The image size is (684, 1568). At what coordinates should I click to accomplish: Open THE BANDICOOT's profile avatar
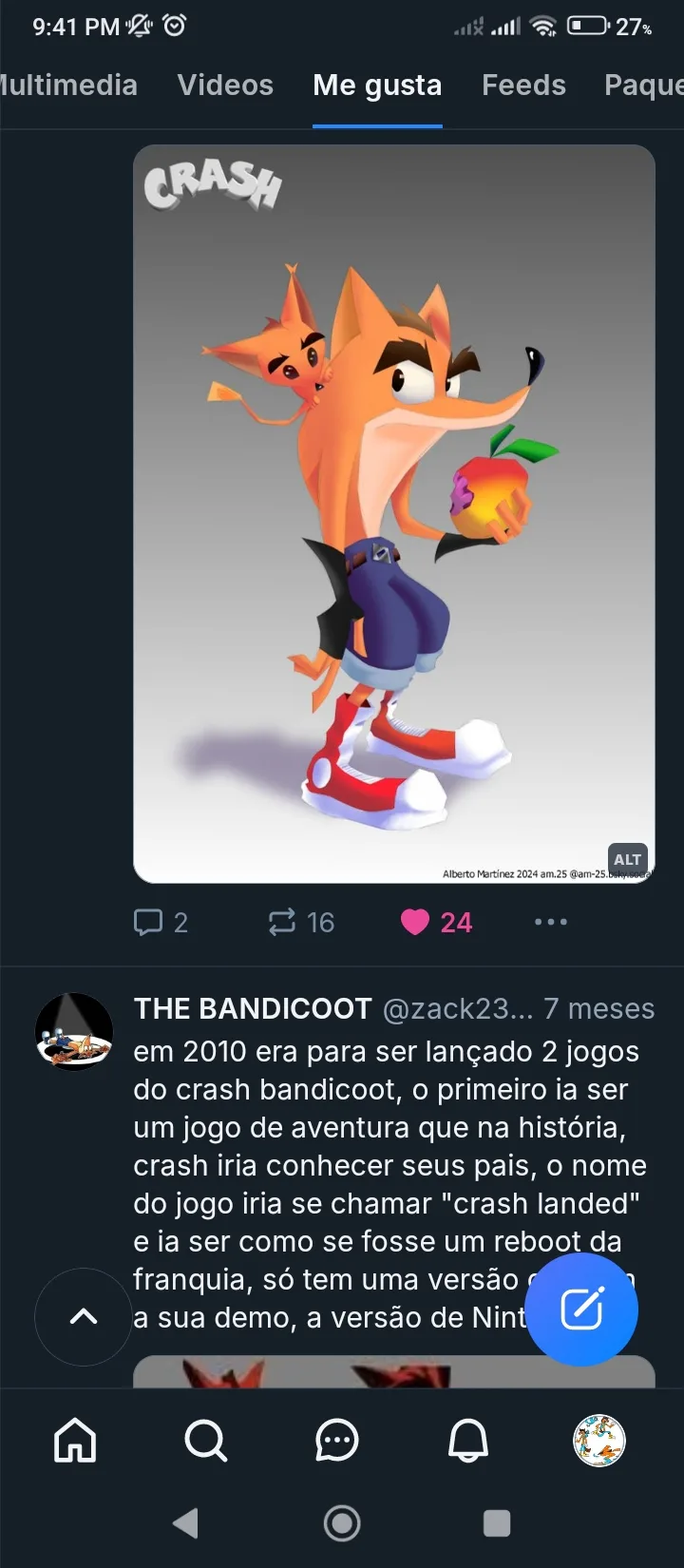[x=74, y=1032]
